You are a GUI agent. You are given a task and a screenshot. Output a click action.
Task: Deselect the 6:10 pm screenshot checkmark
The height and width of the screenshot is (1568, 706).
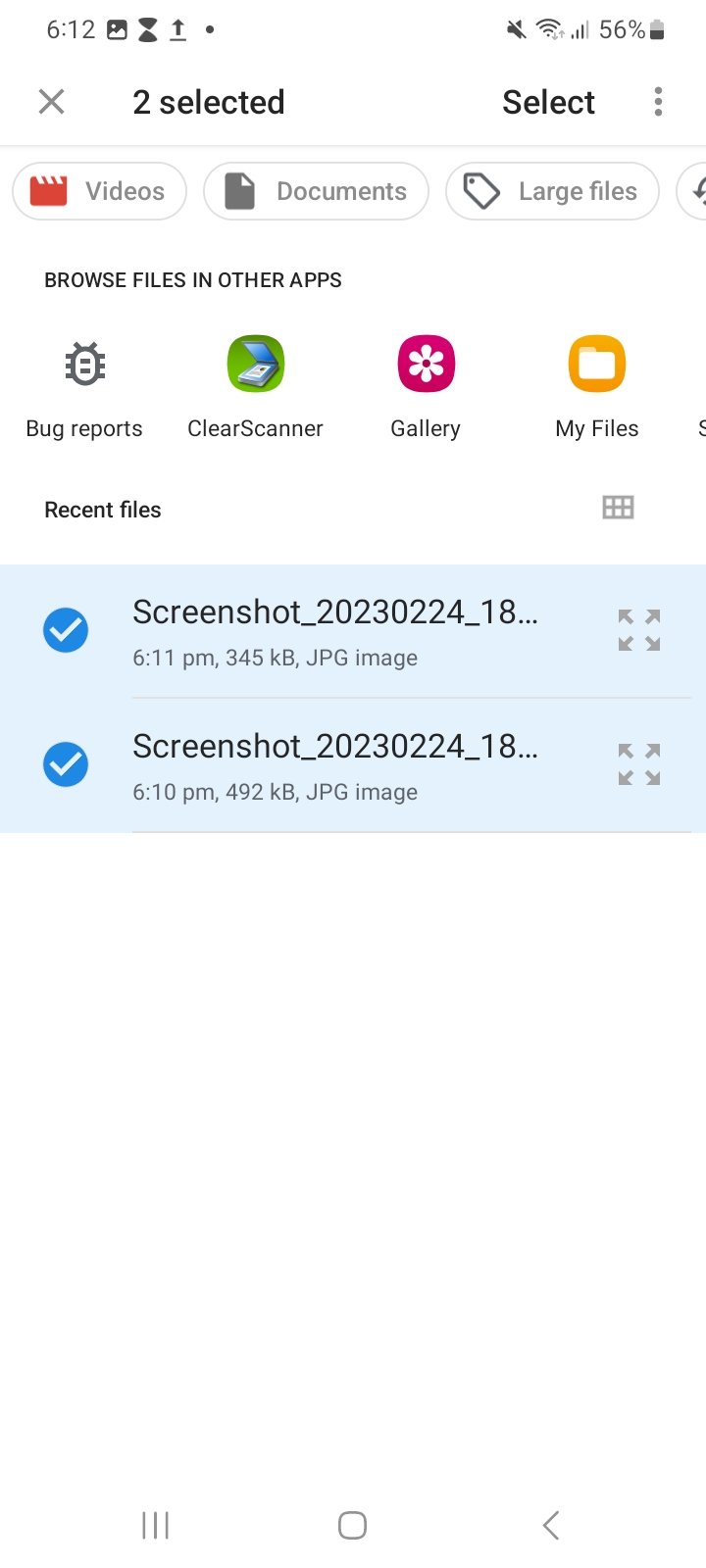[x=66, y=764]
